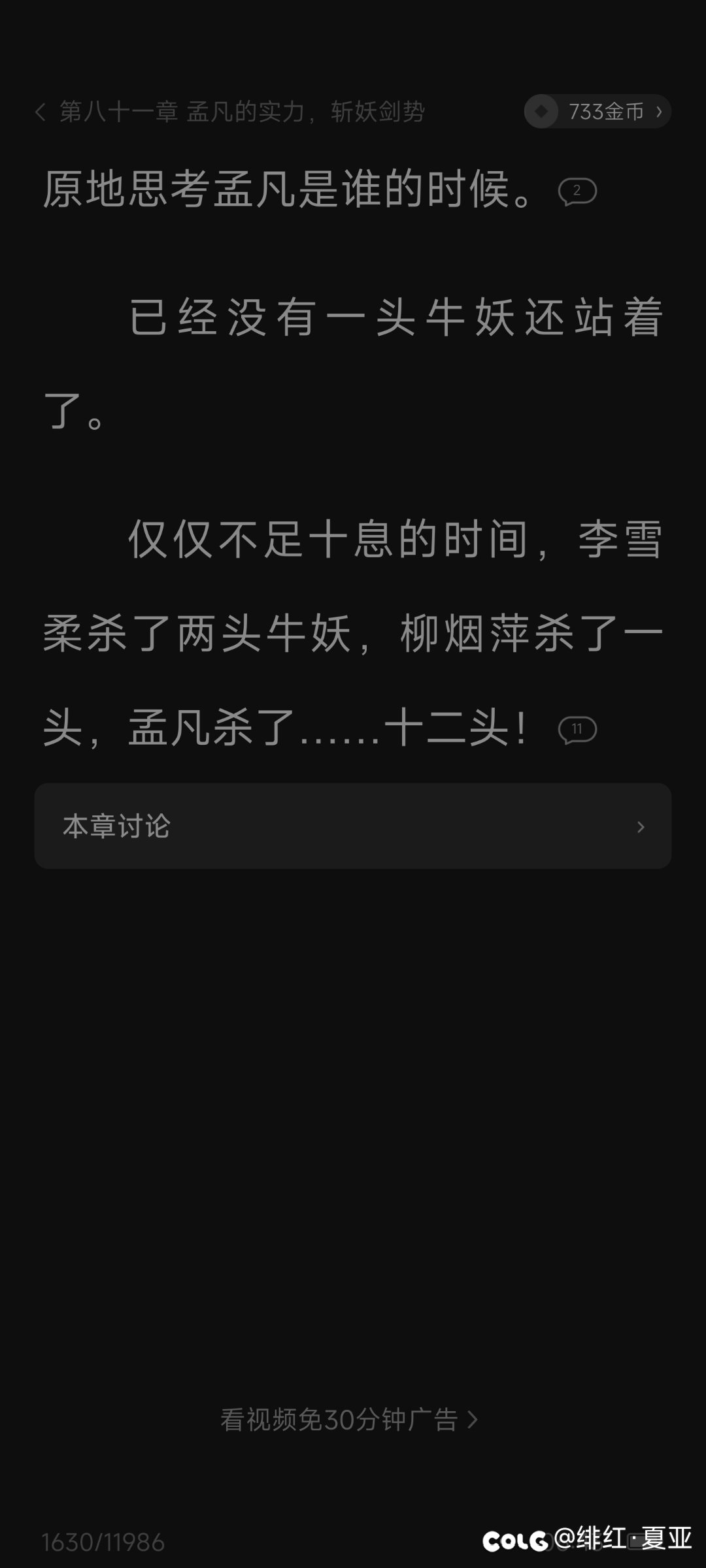View the 2 comments on the first paragraph
The height and width of the screenshot is (1568, 706).
(x=577, y=191)
